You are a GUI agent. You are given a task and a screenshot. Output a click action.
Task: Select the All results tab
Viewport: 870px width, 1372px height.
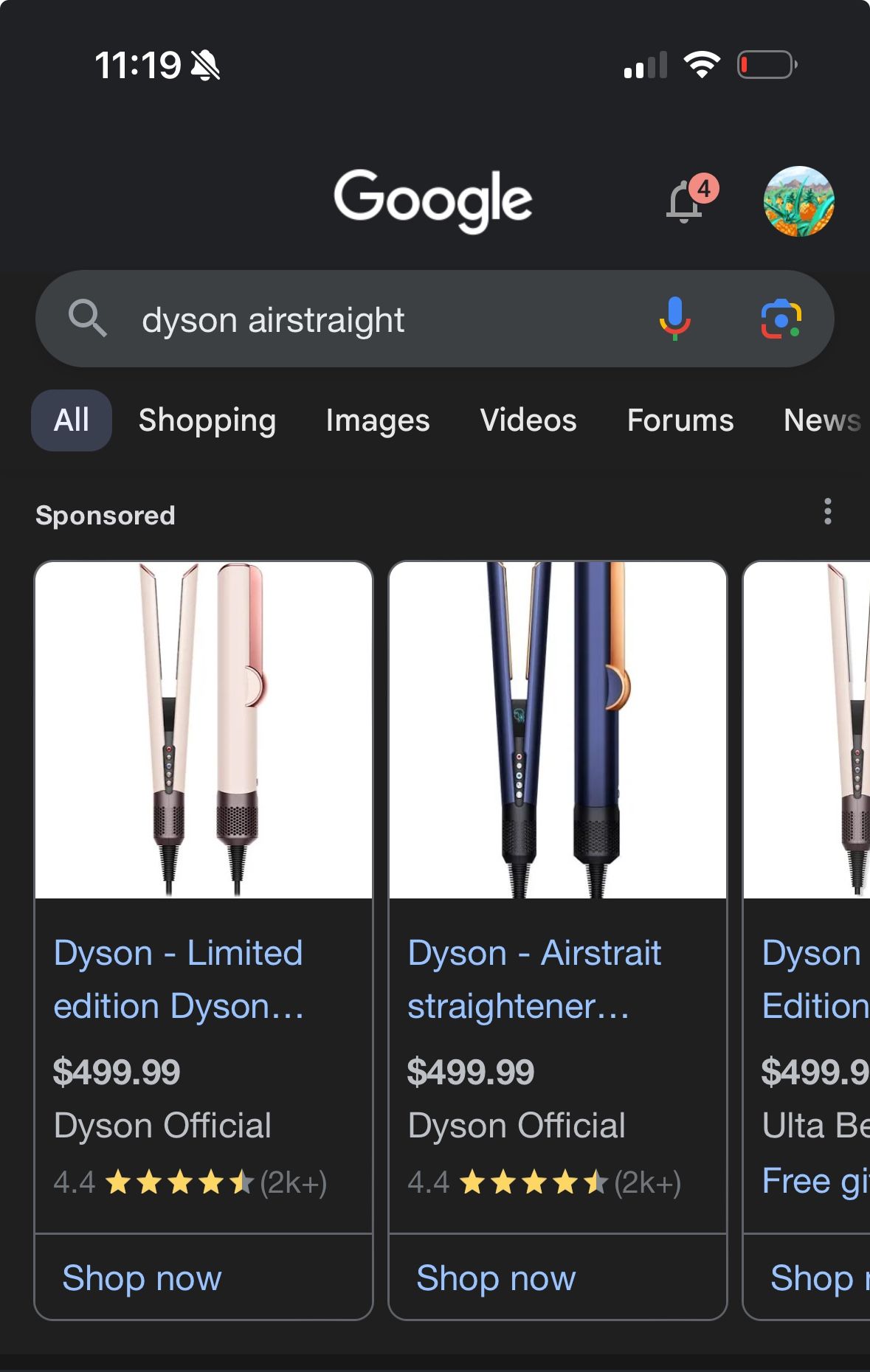(x=72, y=420)
